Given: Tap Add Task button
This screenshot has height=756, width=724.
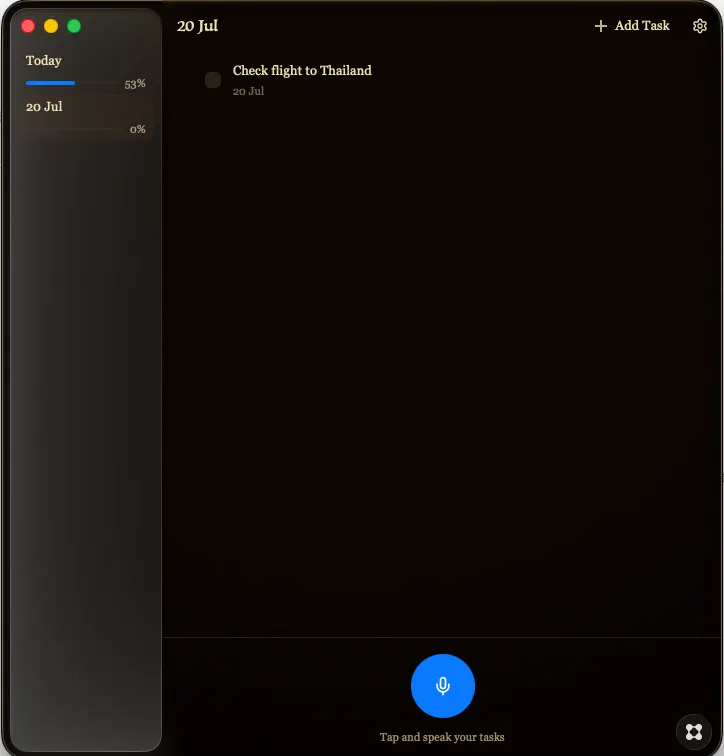Looking at the screenshot, I should pyautogui.click(x=632, y=26).
